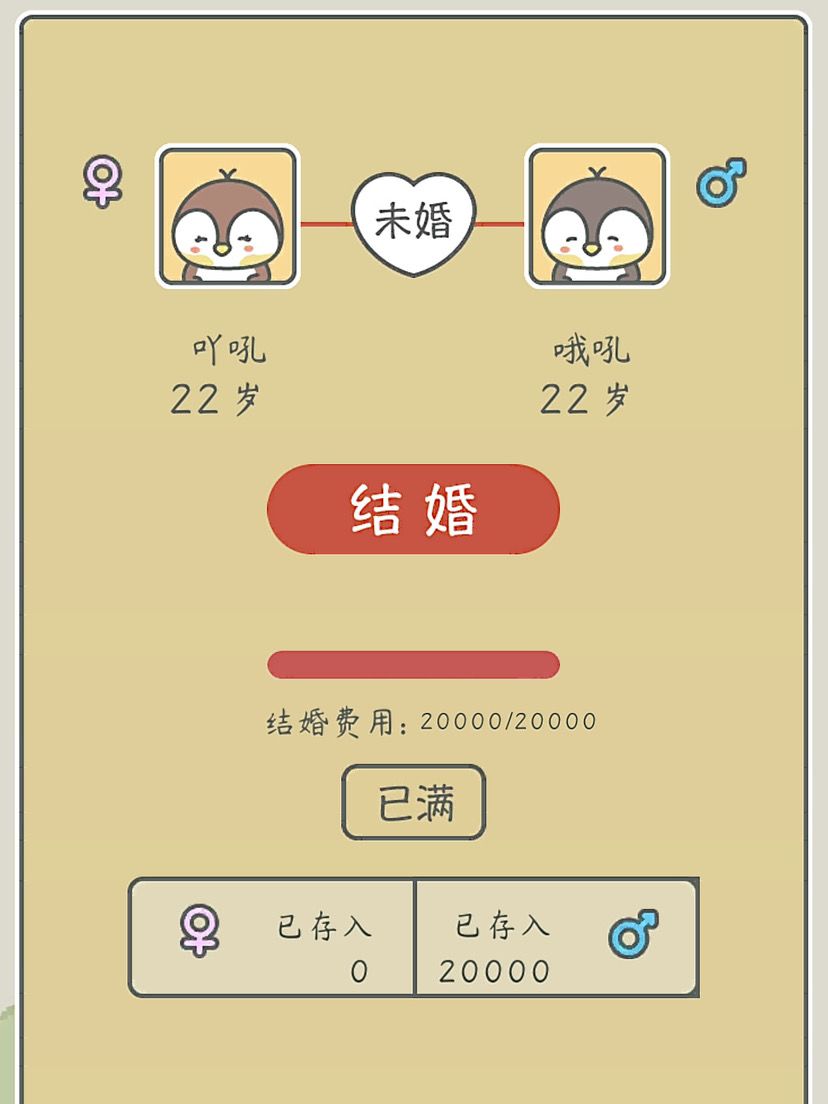Tap the 未婚 heart status icon
This screenshot has height=1104, width=828.
[x=414, y=218]
